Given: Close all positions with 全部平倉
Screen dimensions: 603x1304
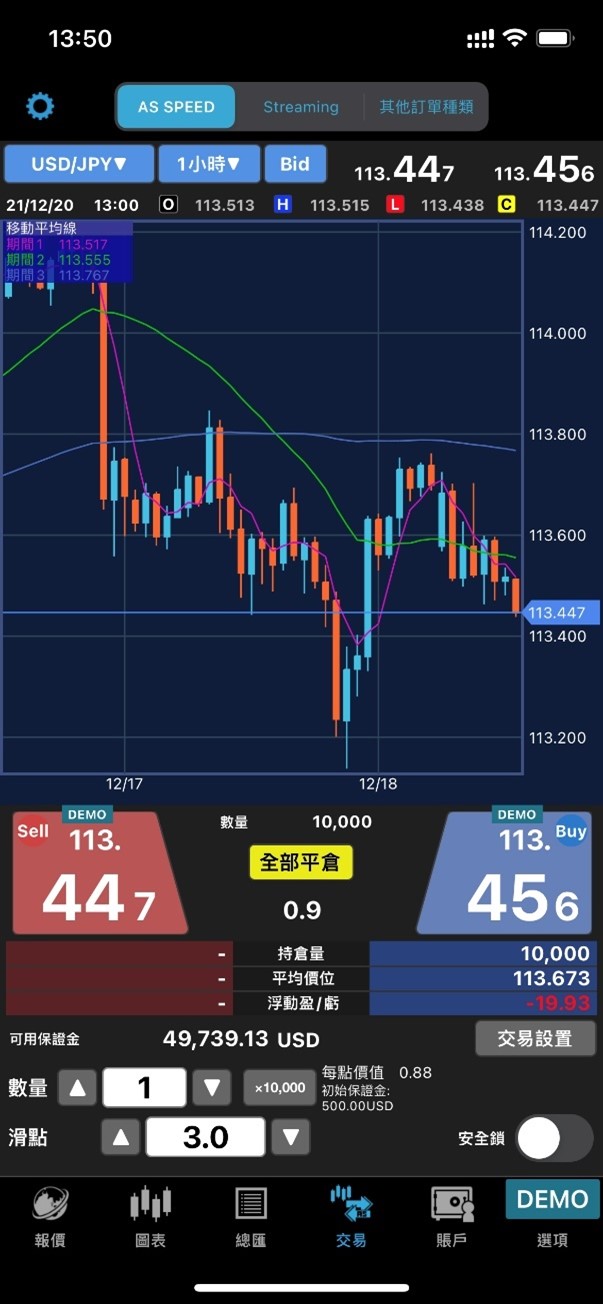Looking at the screenshot, I should coord(301,862).
